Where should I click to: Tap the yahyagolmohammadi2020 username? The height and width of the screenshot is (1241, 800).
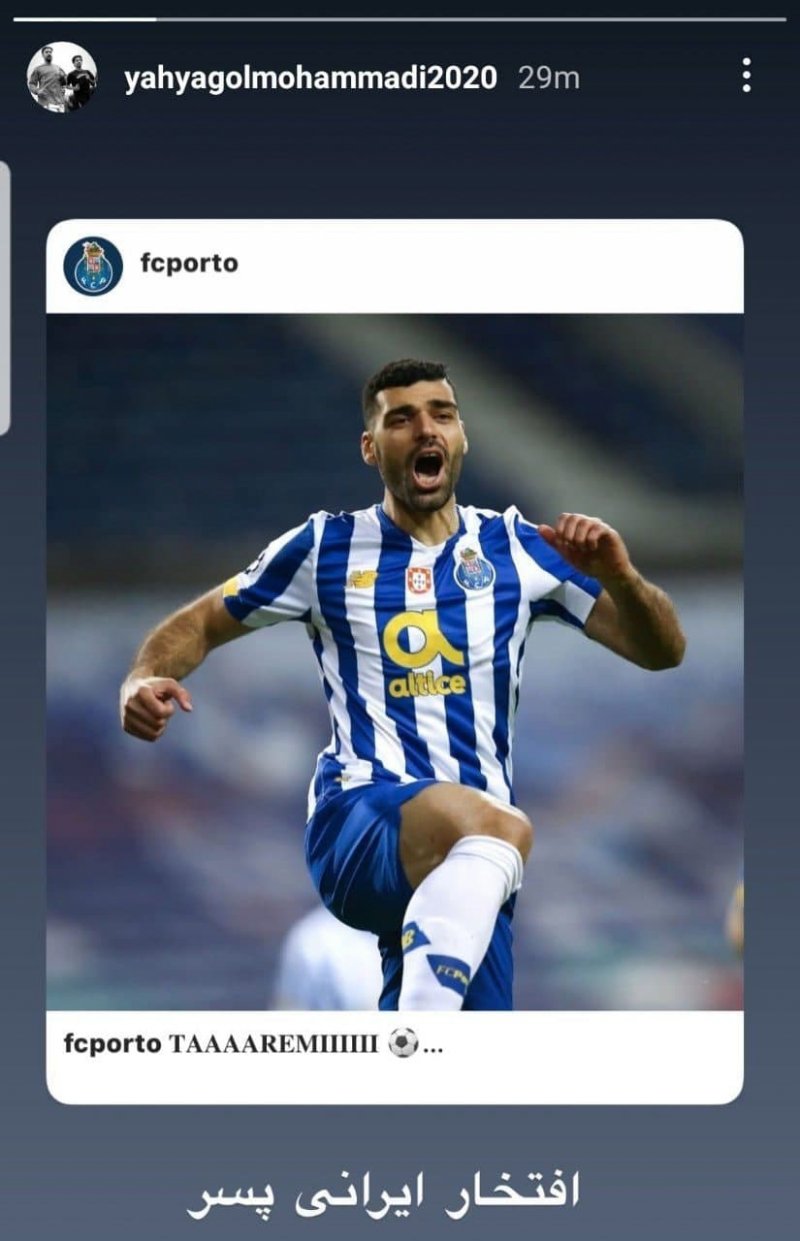pyautogui.click(x=310, y=78)
